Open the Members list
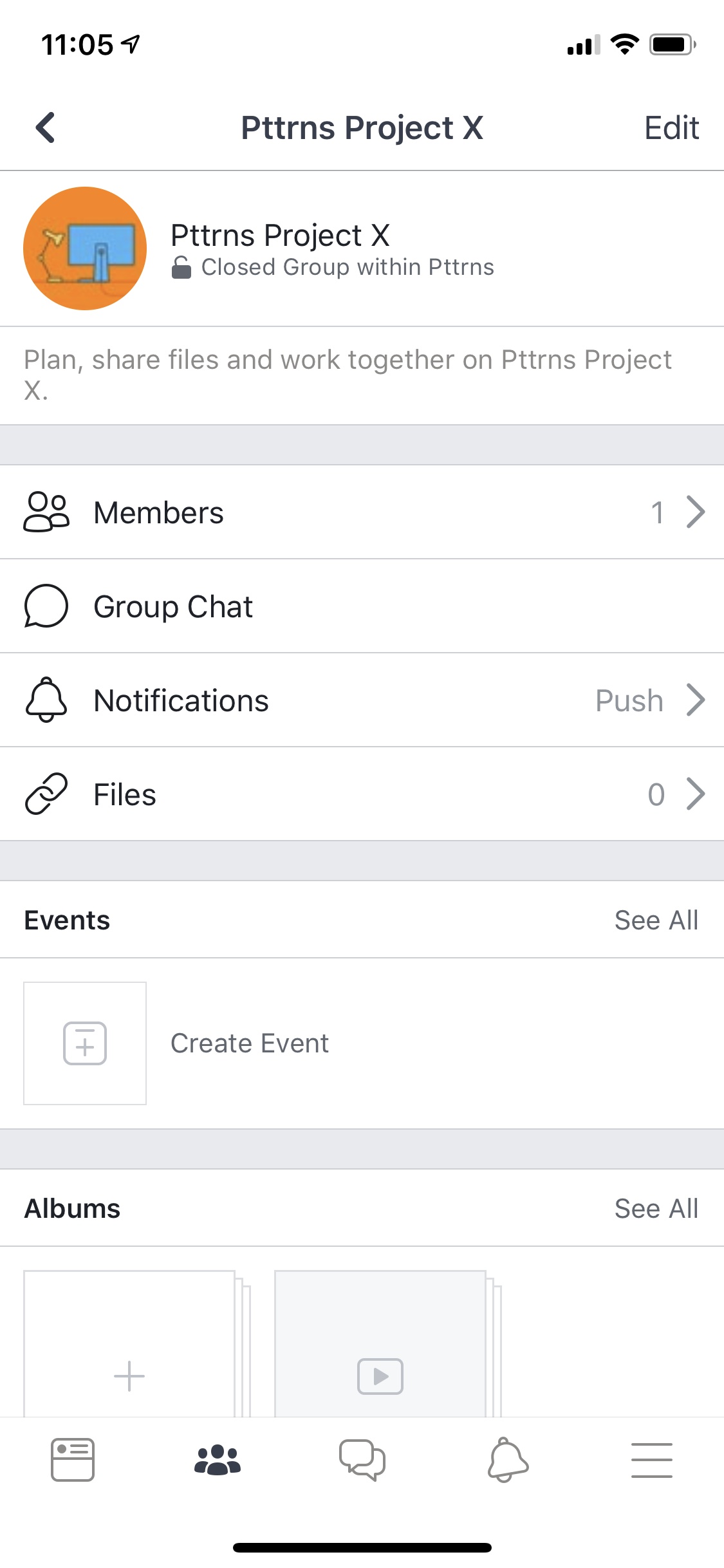 point(362,512)
